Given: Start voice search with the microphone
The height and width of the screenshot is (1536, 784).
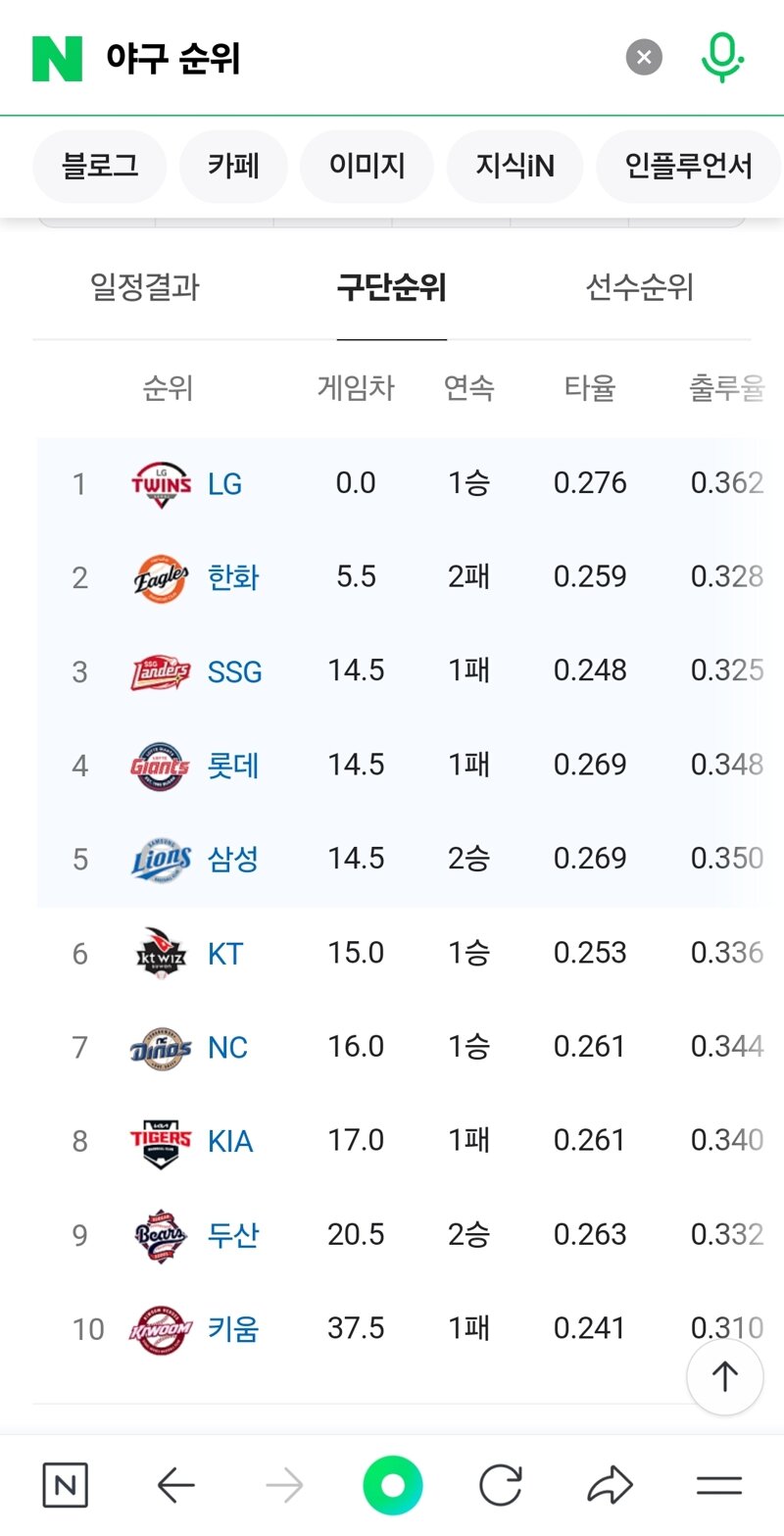Looking at the screenshot, I should [x=722, y=58].
